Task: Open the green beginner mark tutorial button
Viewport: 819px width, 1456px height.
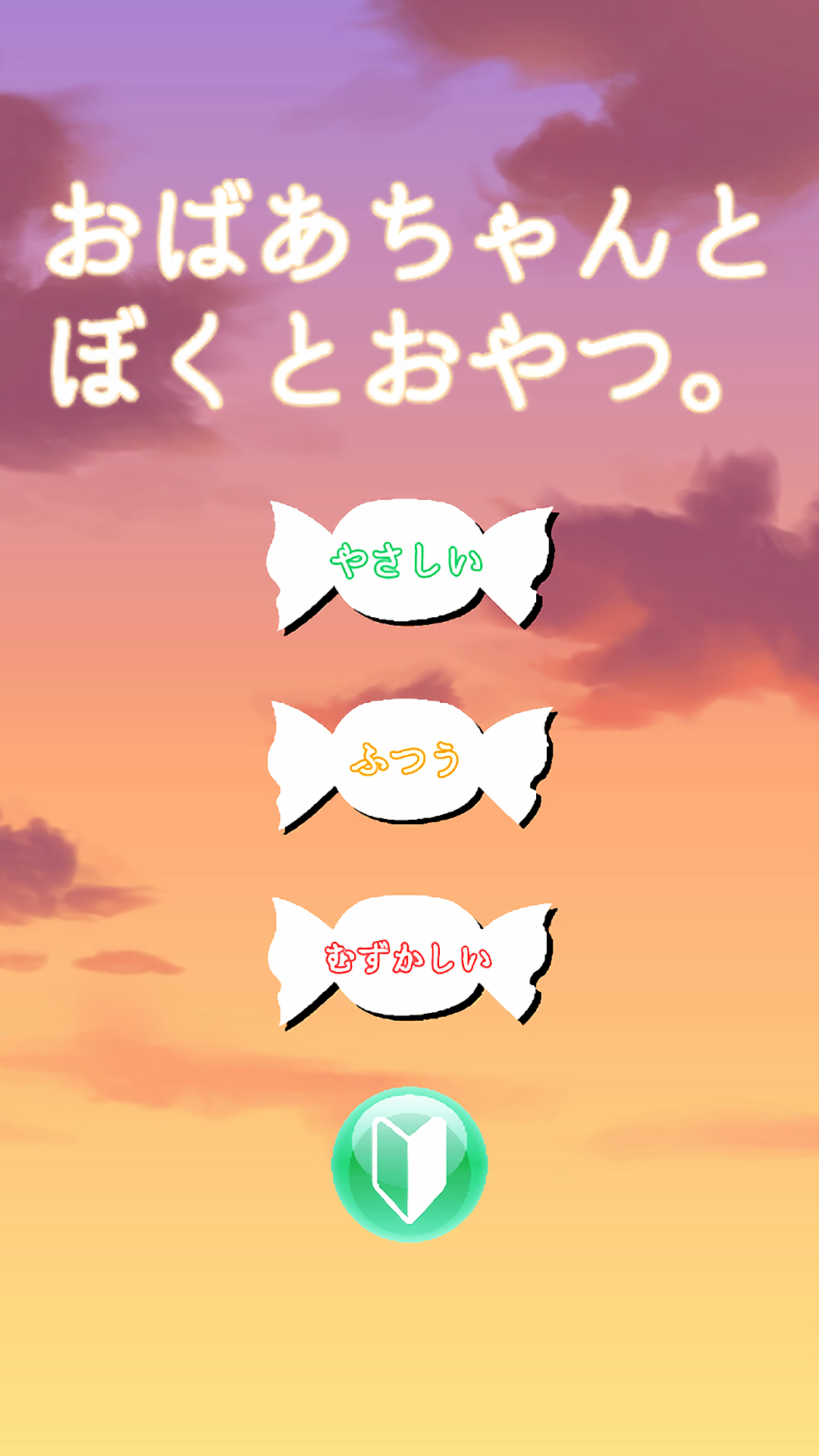Action: click(x=409, y=1164)
